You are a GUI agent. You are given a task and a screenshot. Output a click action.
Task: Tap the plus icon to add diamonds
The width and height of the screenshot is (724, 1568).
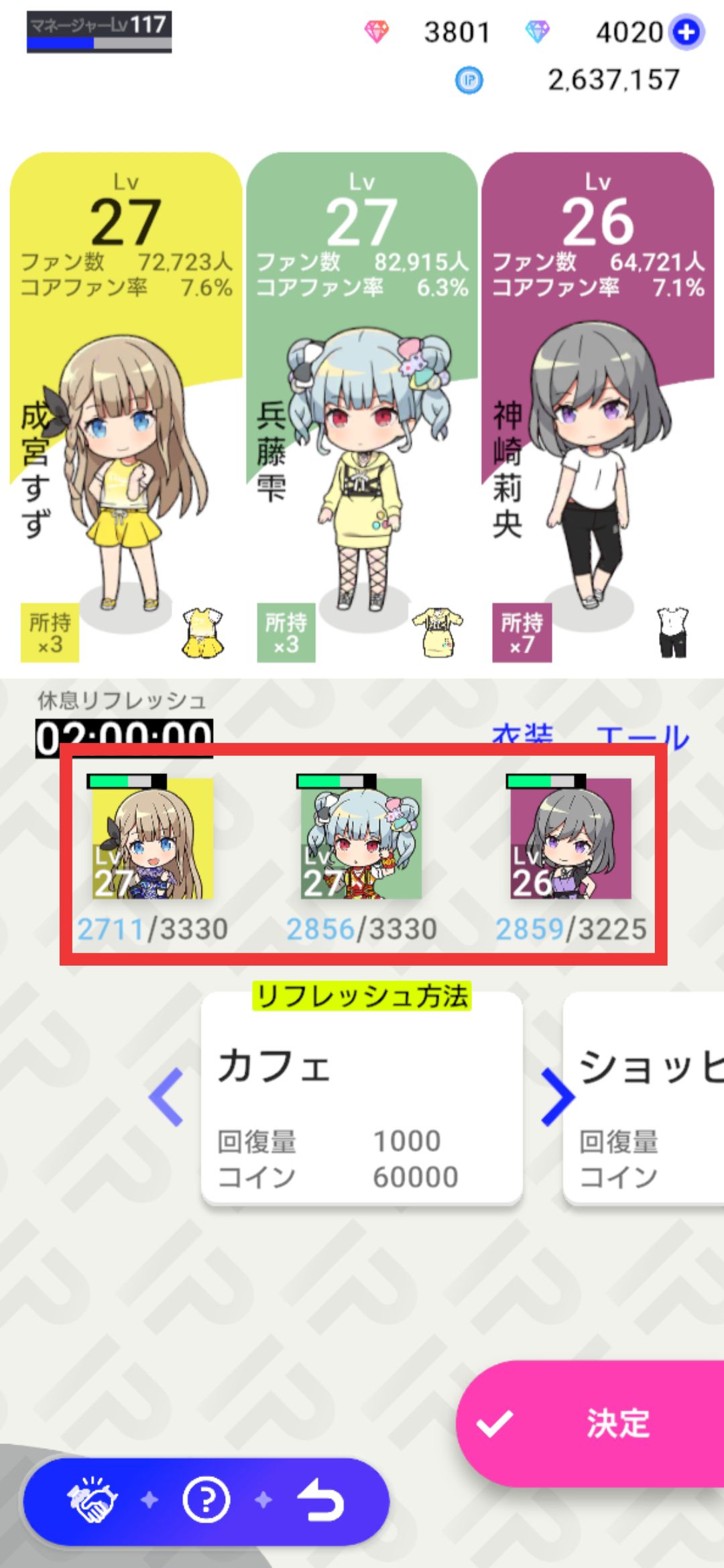[x=686, y=32]
